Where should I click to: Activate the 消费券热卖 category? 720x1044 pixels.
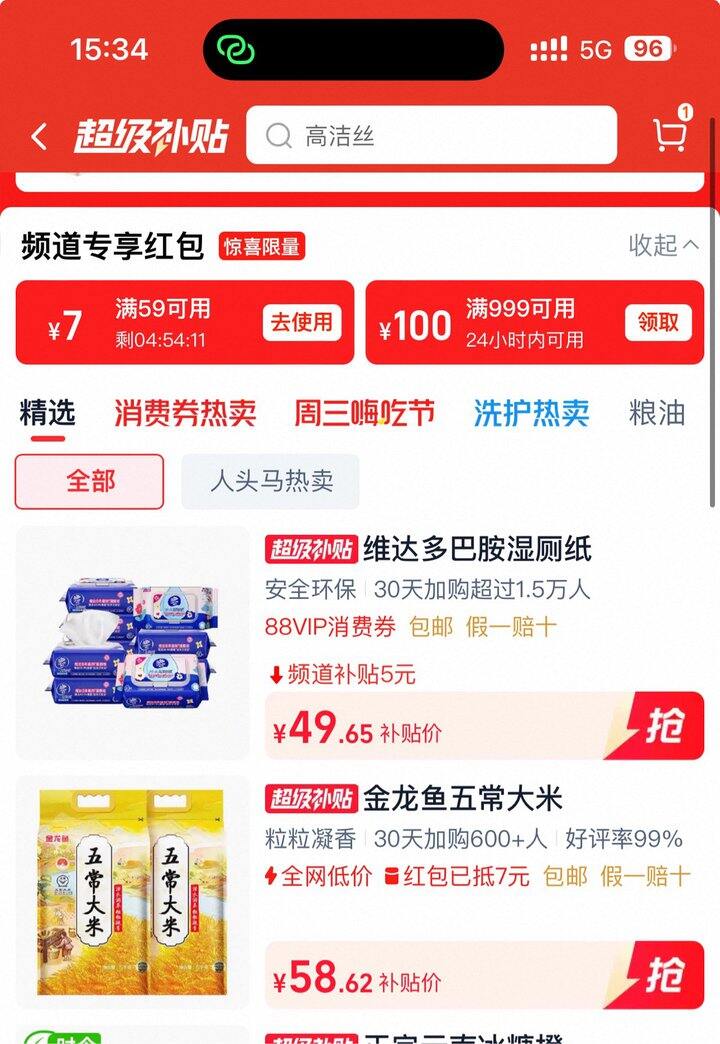tap(188, 411)
